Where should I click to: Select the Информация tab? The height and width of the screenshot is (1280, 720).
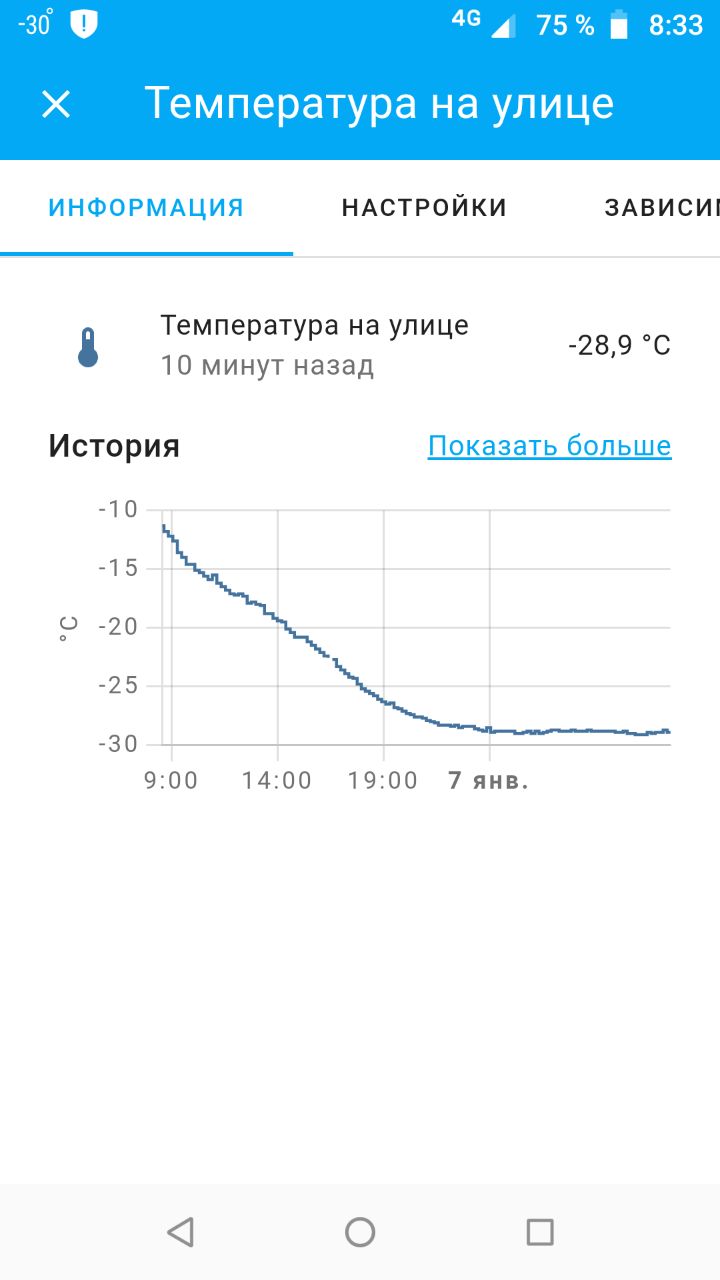click(146, 208)
